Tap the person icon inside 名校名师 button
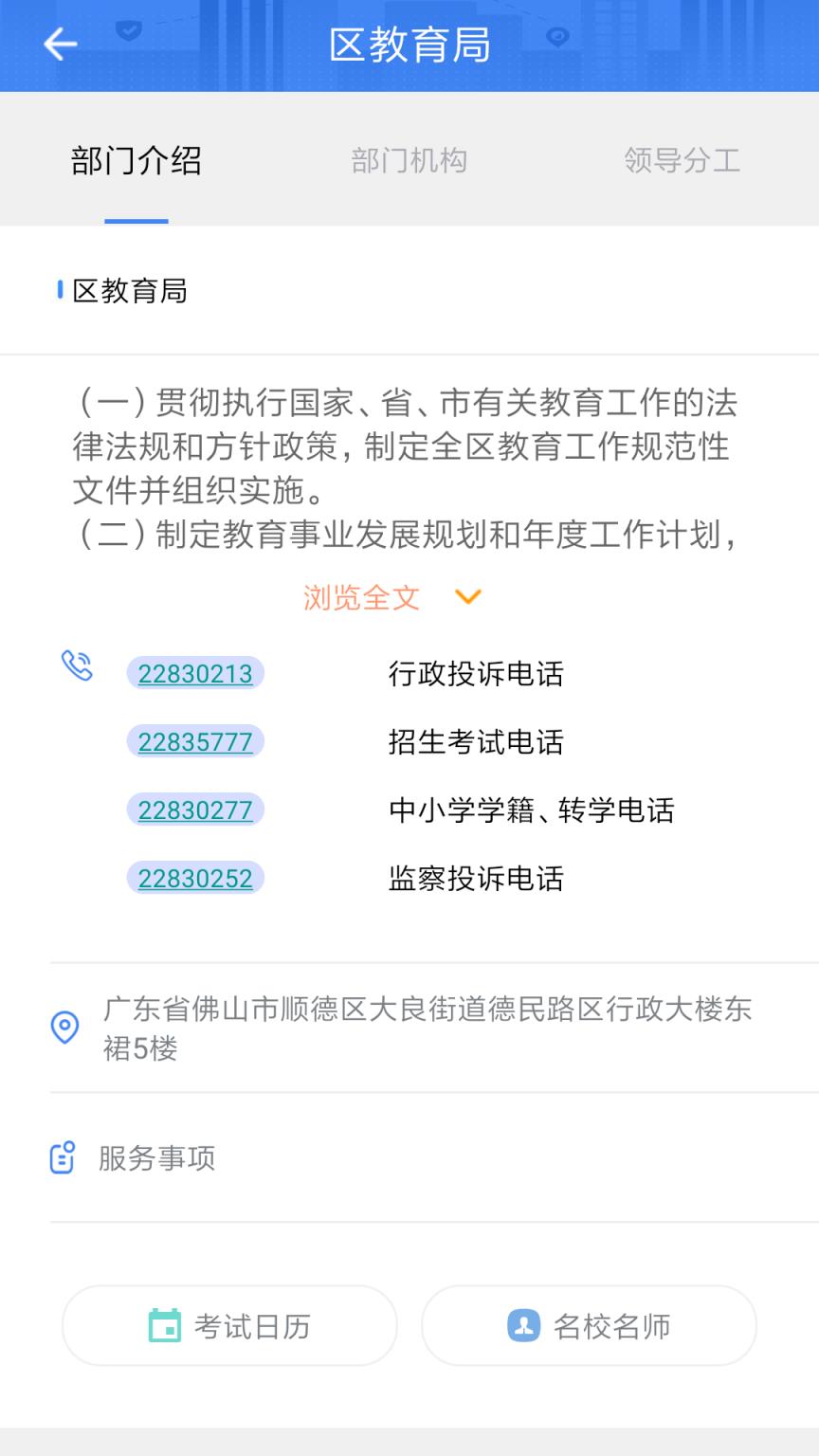The image size is (819, 1456). tap(524, 1326)
